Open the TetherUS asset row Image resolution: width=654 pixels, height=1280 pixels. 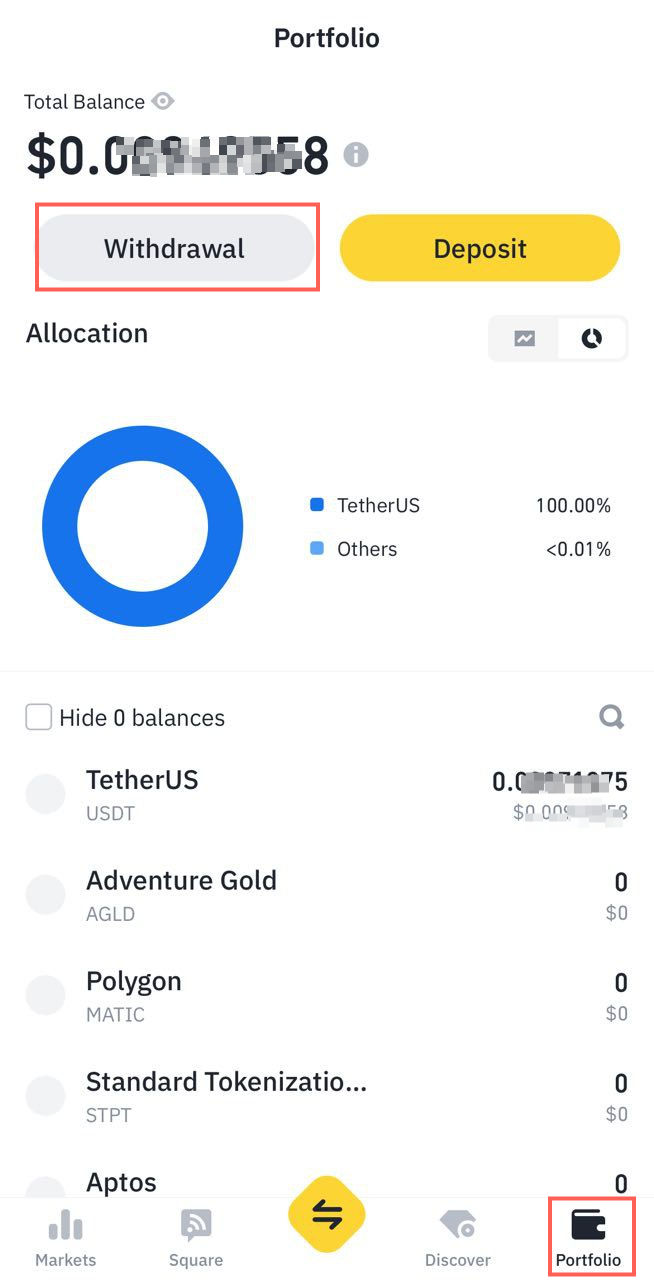[327, 795]
